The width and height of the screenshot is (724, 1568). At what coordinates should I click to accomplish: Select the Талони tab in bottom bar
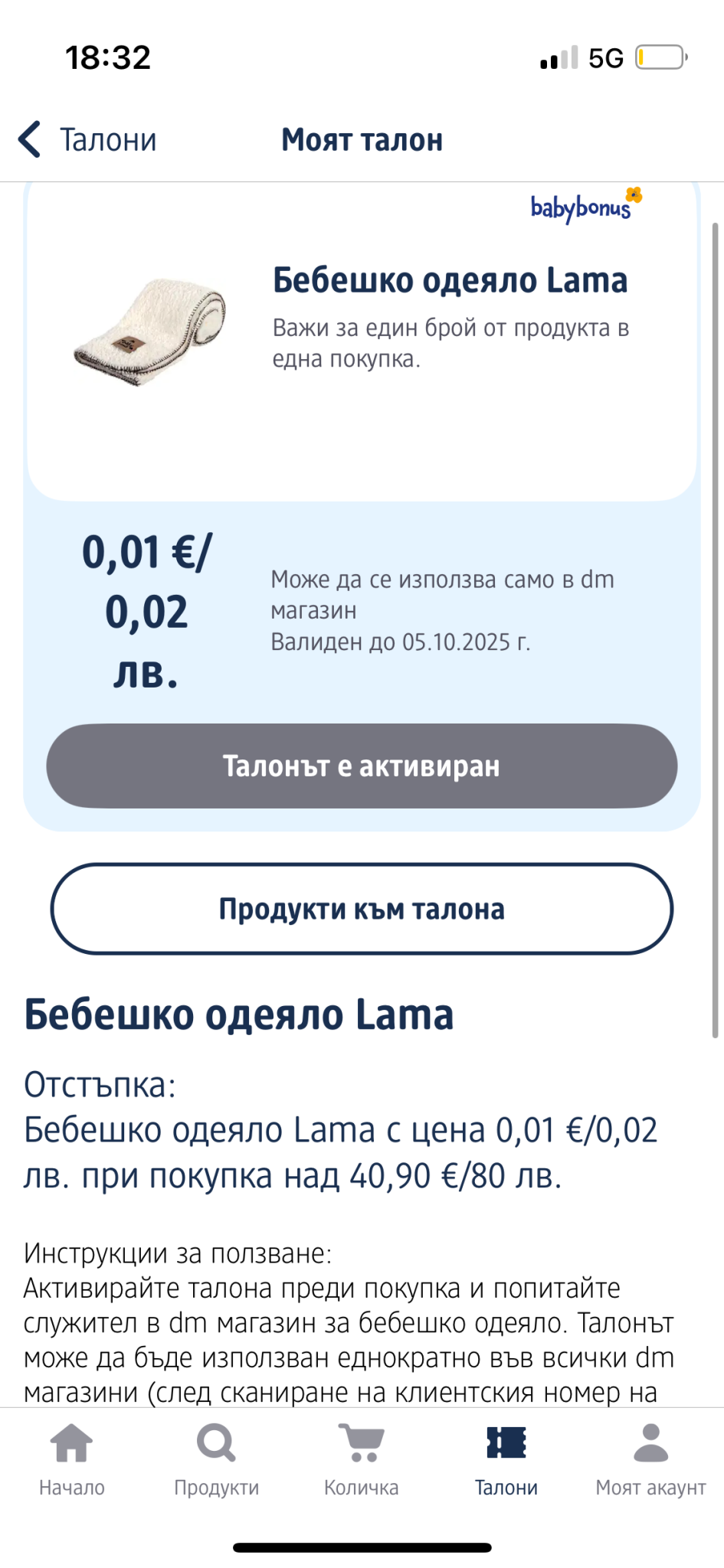point(506,1459)
